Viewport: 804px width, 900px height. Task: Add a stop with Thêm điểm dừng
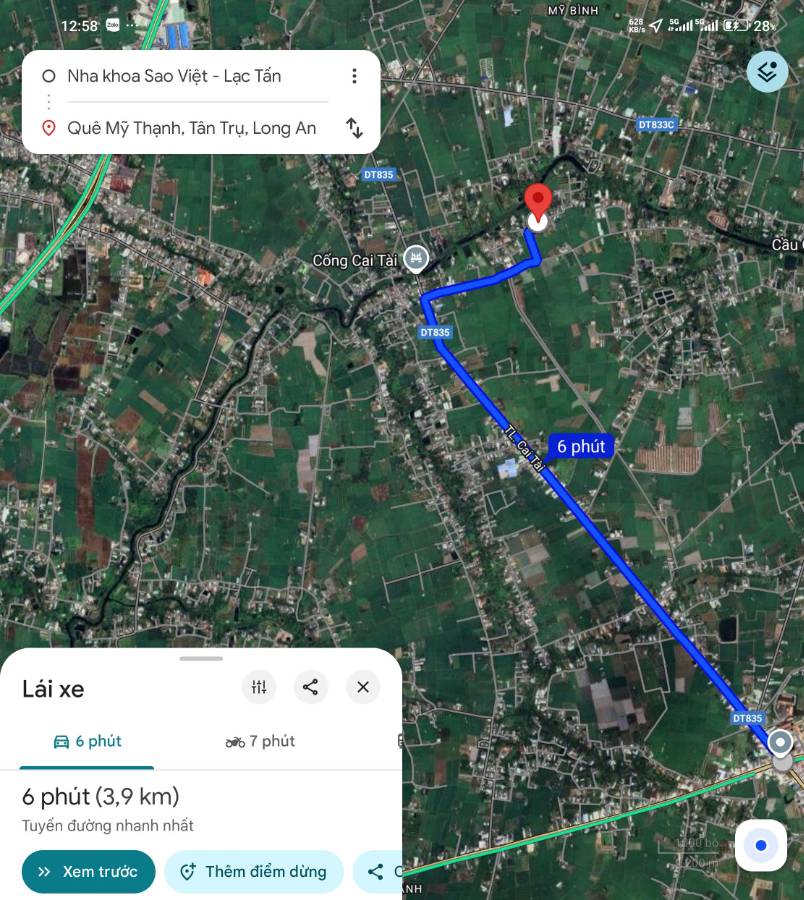click(254, 872)
